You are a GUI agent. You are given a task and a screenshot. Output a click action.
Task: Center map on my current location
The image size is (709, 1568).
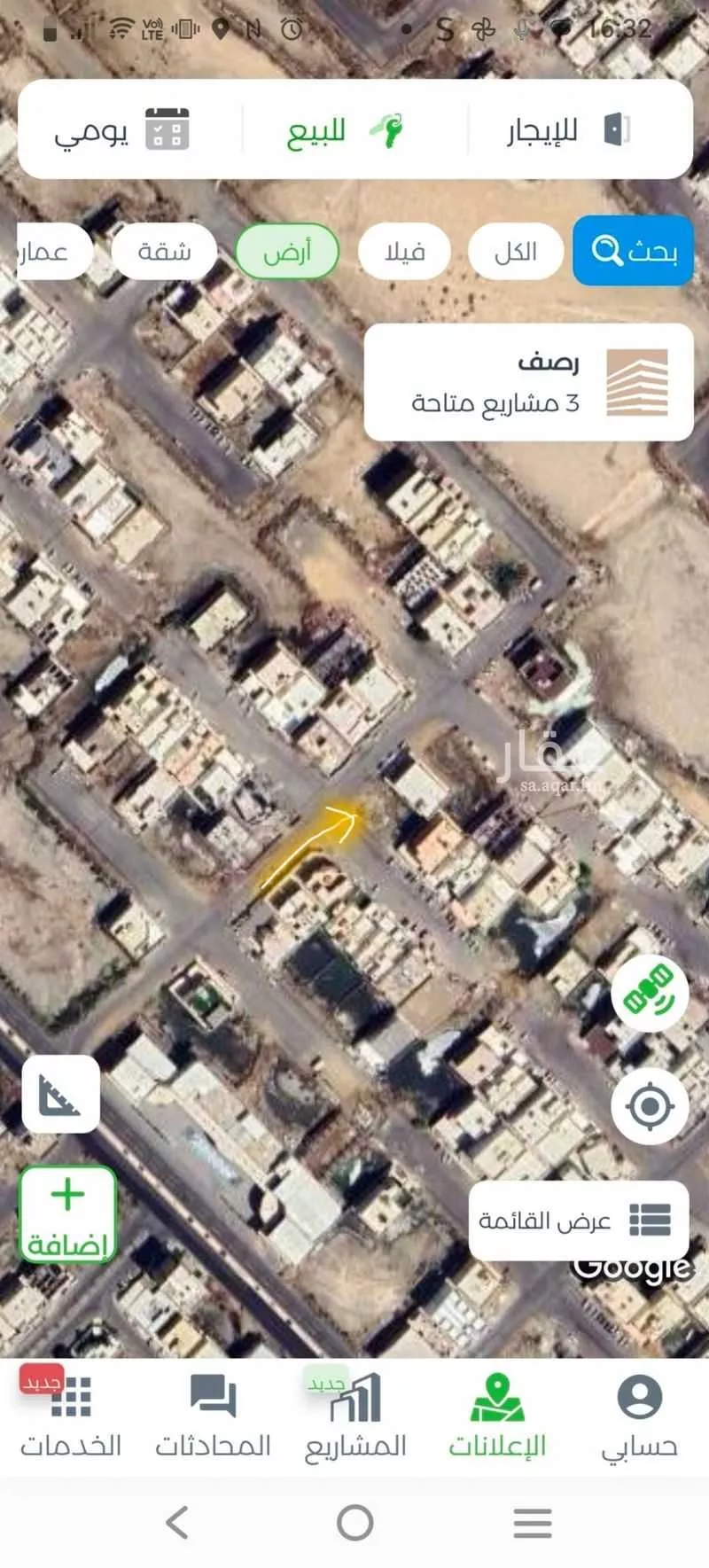650,1105
